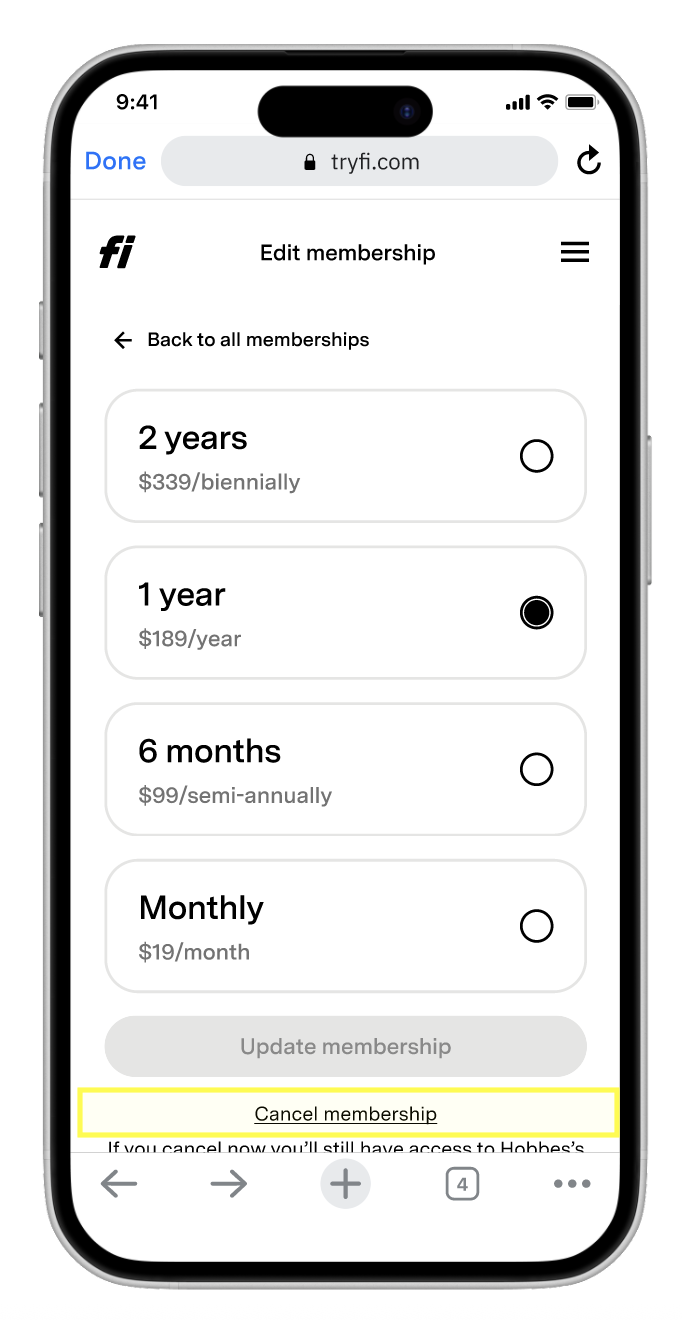The height and width of the screenshot is (1320, 682).
Task: Go forward with the browser forward arrow
Action: 229,1185
